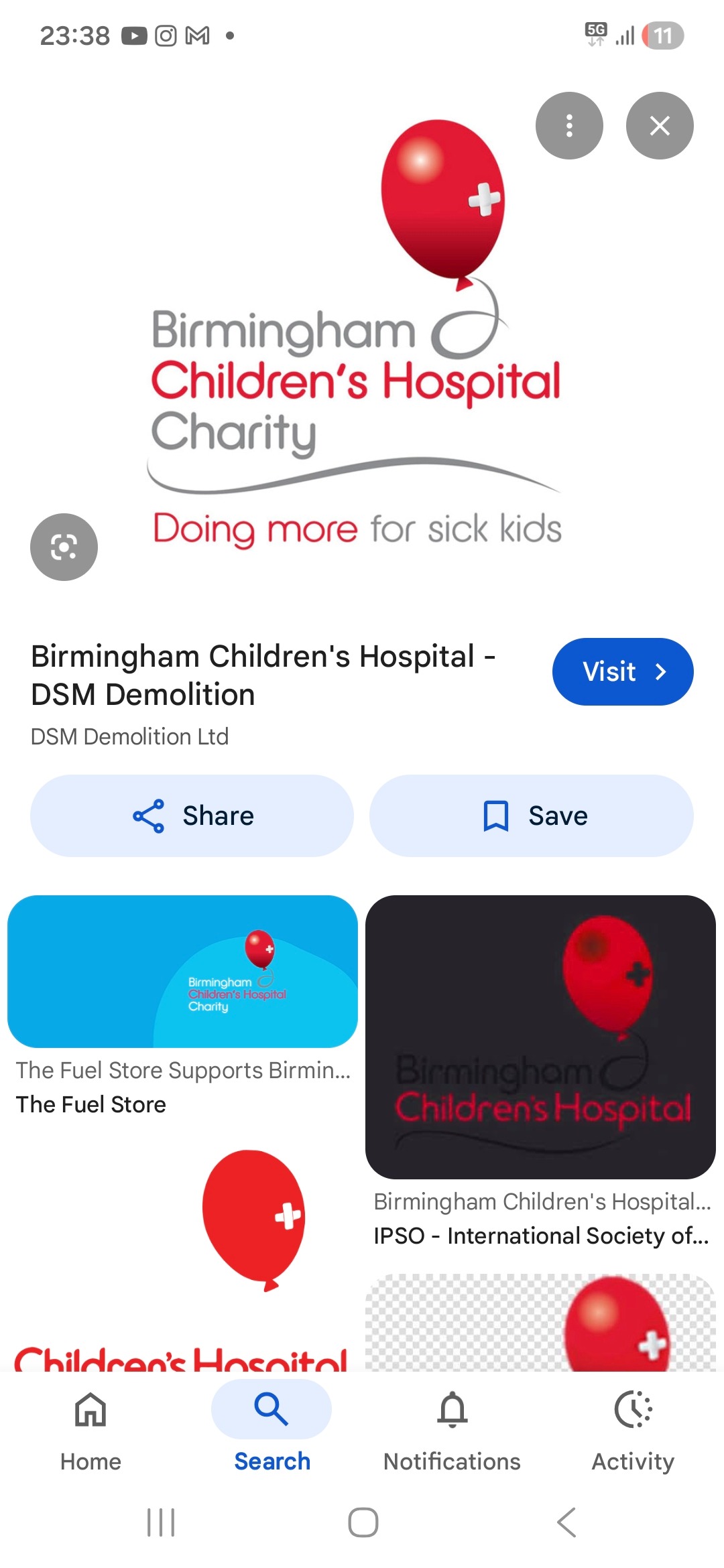Image resolution: width=724 pixels, height=1568 pixels.
Task: Search this image with Lens
Action: (x=64, y=547)
